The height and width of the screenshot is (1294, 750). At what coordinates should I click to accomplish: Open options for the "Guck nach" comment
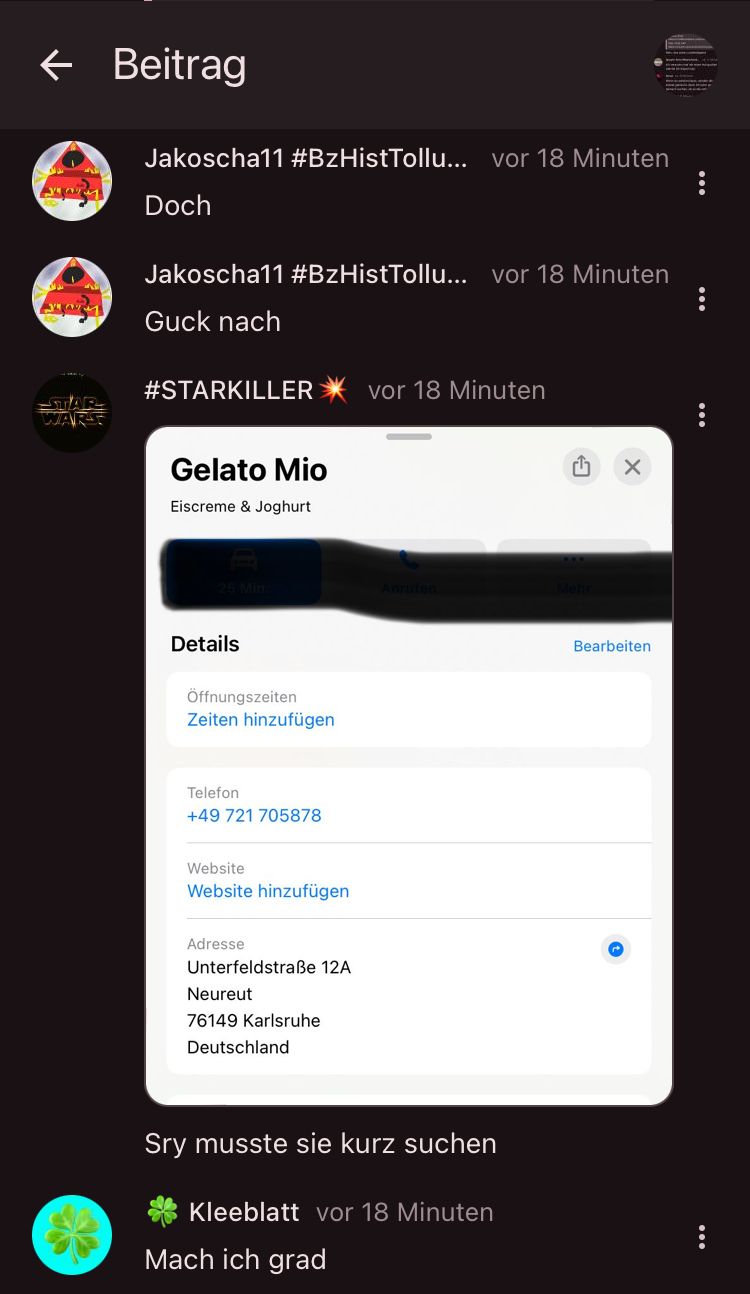[x=702, y=299]
